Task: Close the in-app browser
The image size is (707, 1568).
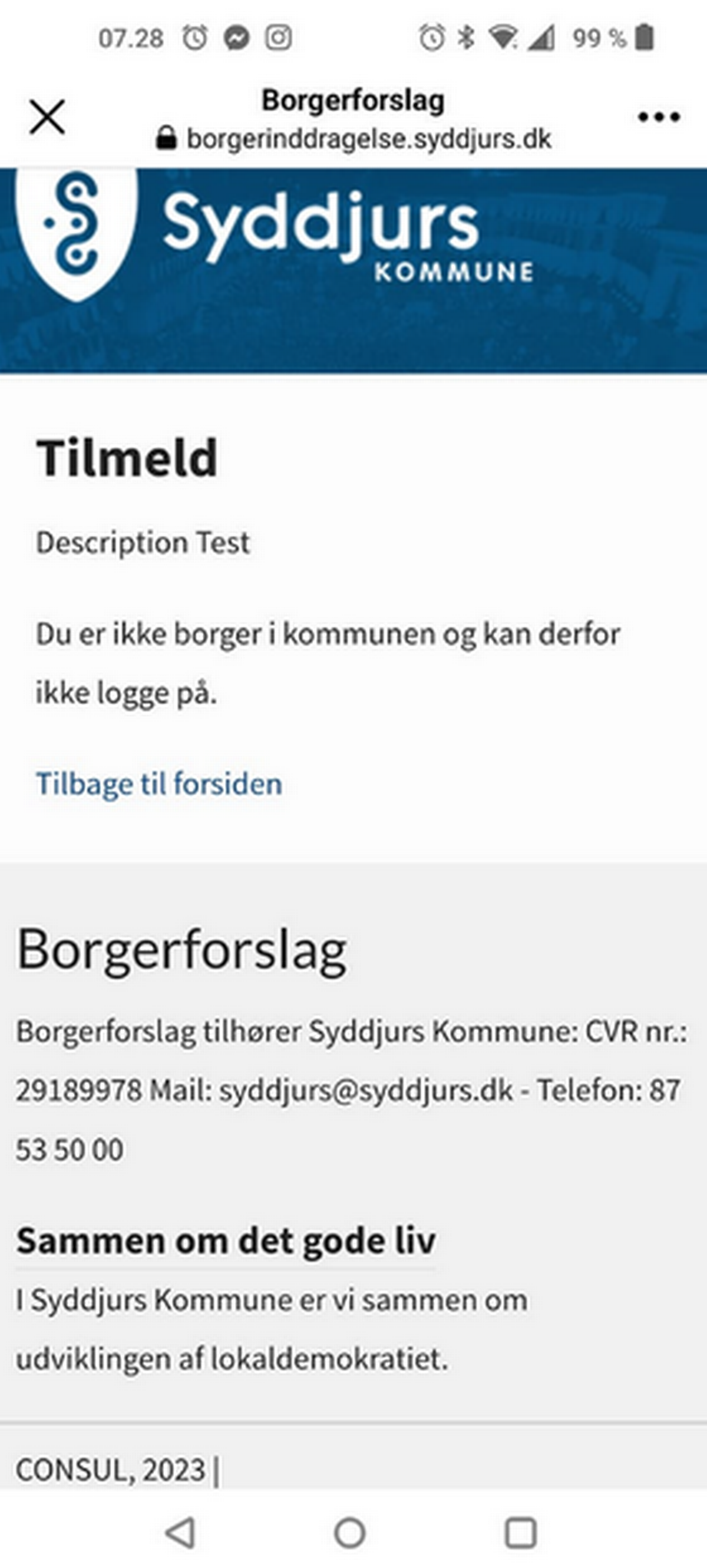Action: point(47,116)
